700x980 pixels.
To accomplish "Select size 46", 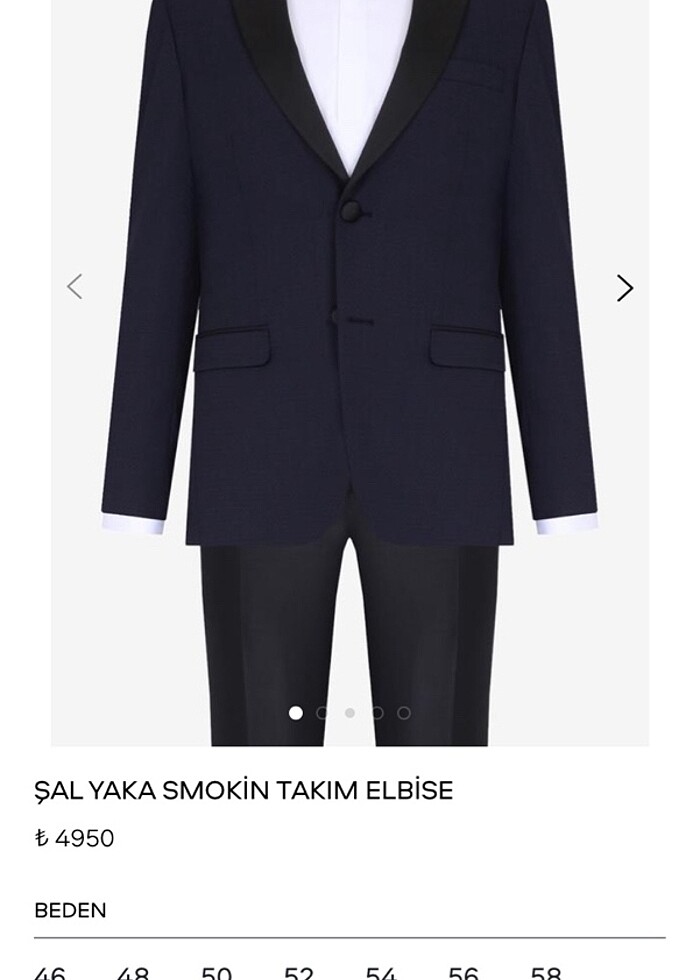I will point(50,972).
